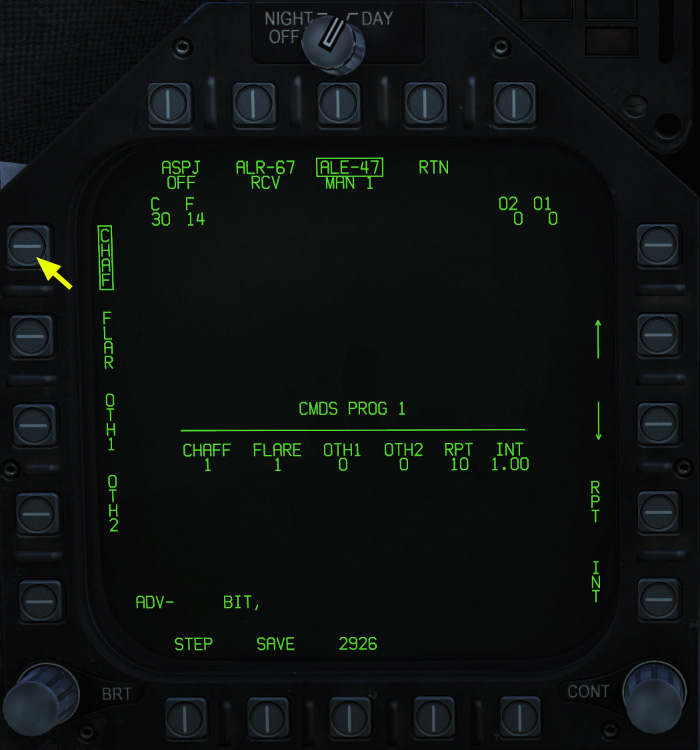This screenshot has height=750, width=700.
Task: Push the STEP program button
Action: (186, 716)
